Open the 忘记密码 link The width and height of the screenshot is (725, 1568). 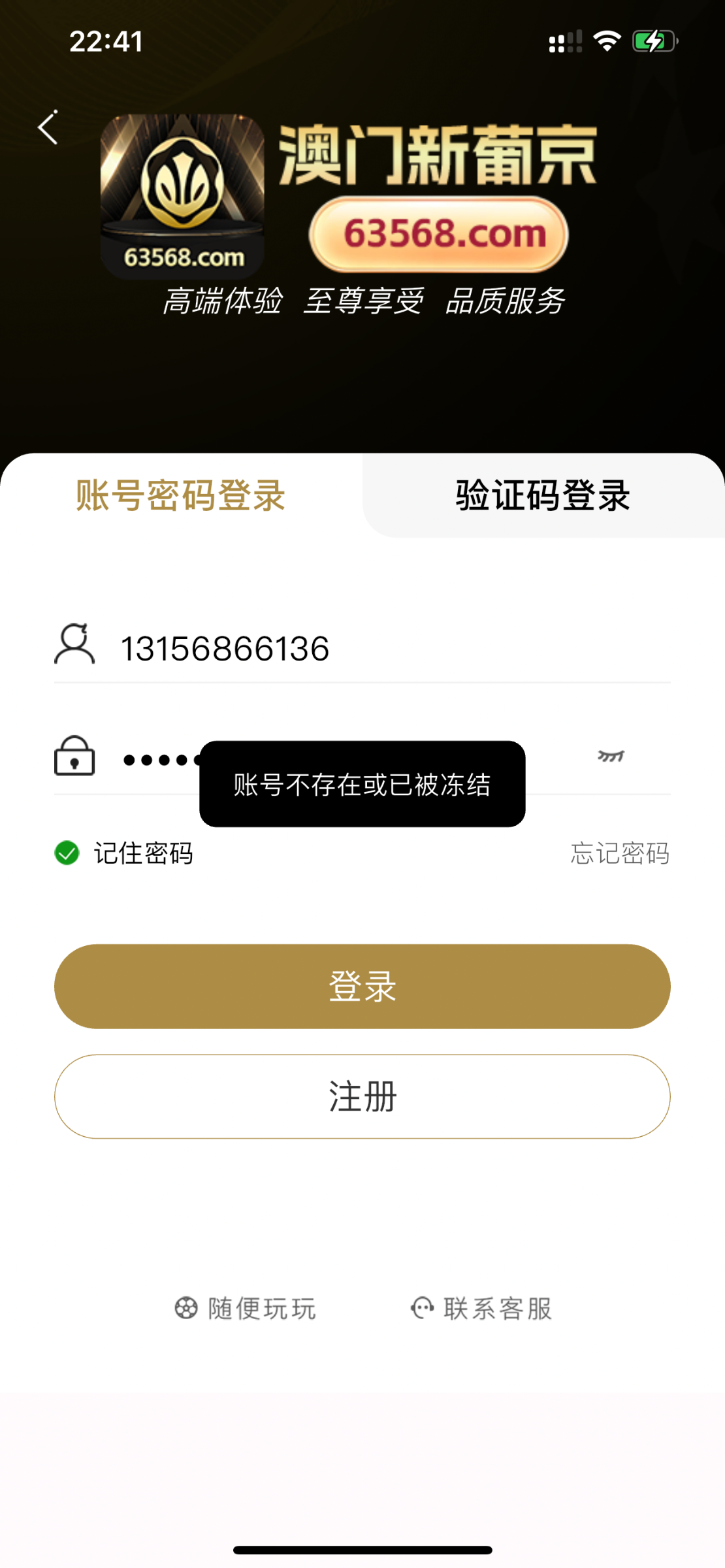pos(620,853)
